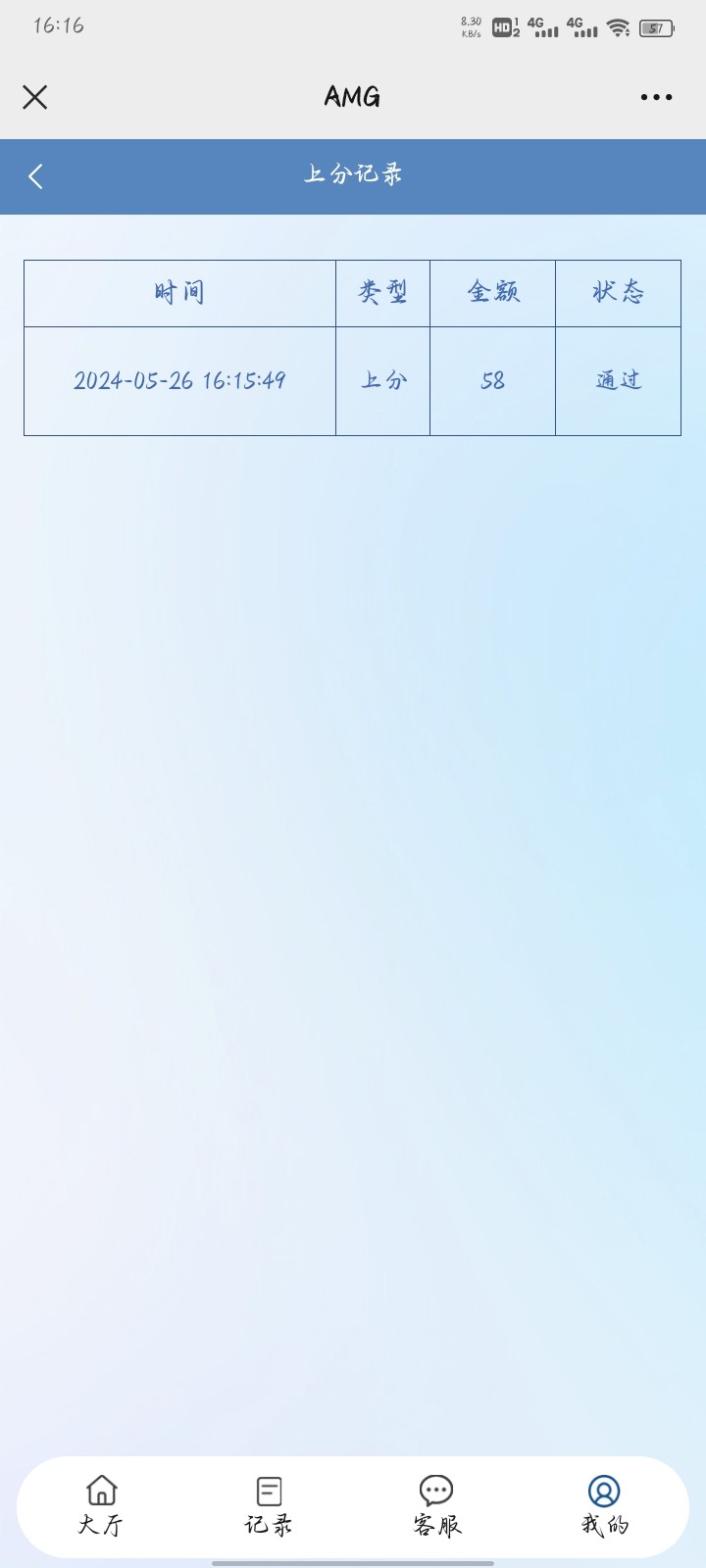Switch to the 大厅 tab
706x1568 pixels.
(x=101, y=1505)
